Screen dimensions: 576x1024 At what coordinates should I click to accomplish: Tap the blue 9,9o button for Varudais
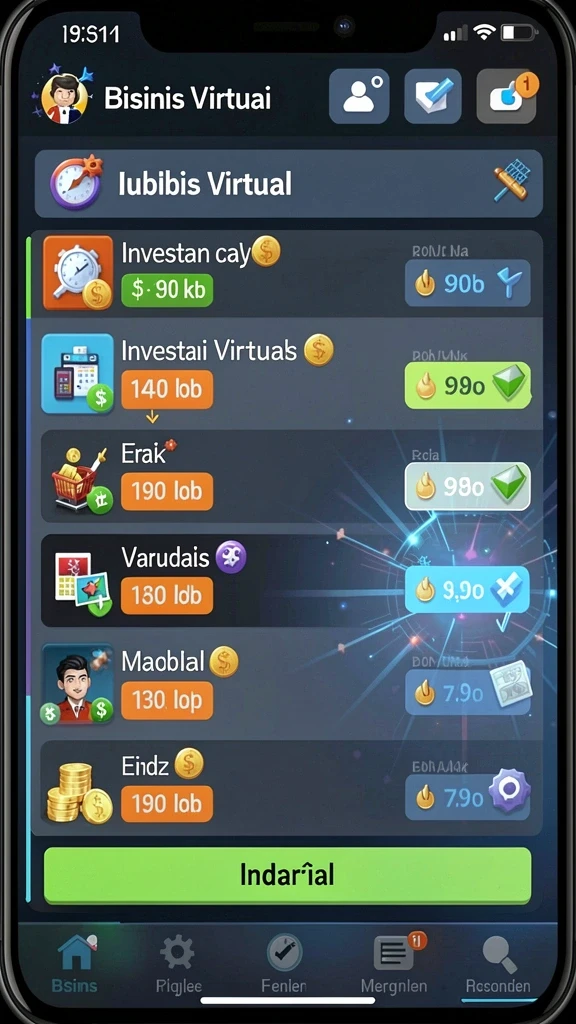point(467,590)
